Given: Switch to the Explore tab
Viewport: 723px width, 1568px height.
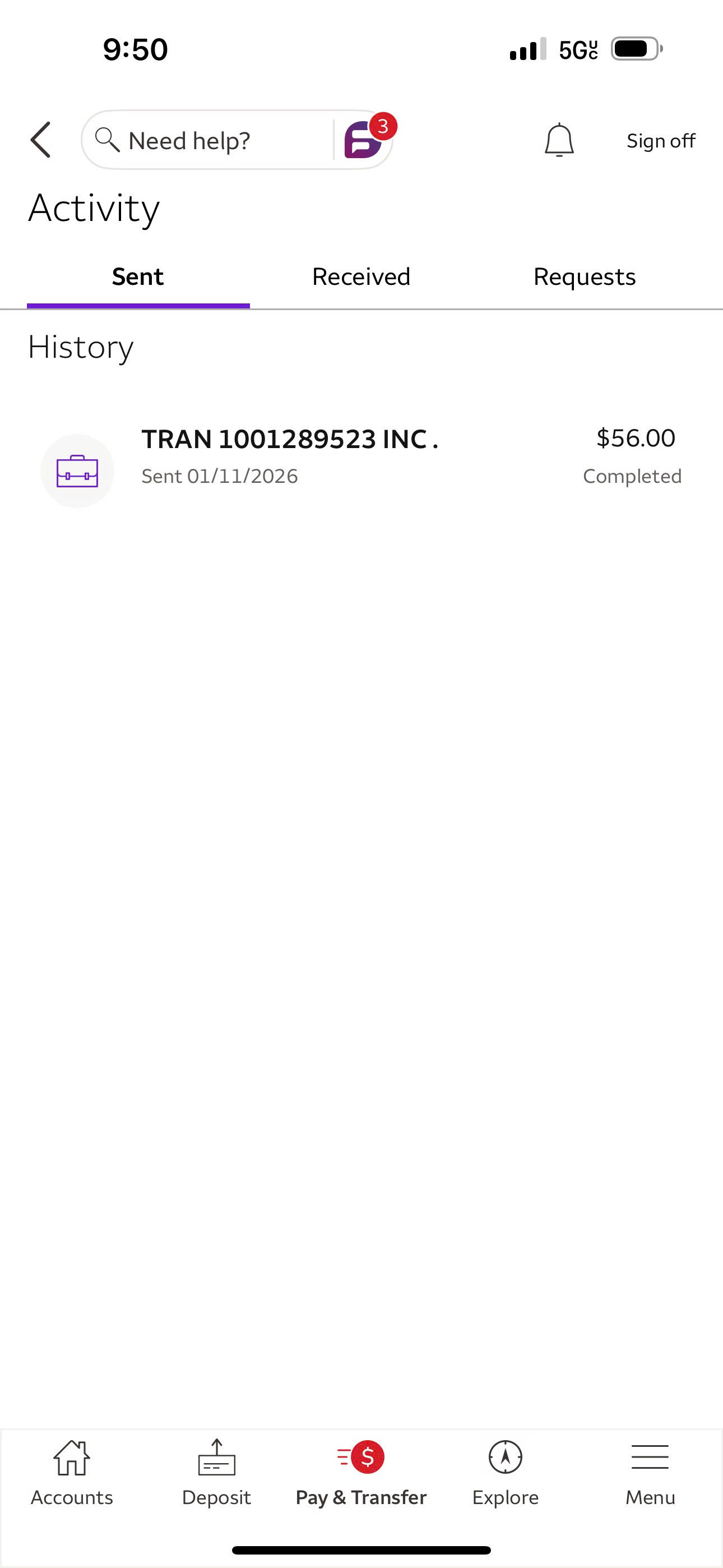Looking at the screenshot, I should coord(505,1473).
